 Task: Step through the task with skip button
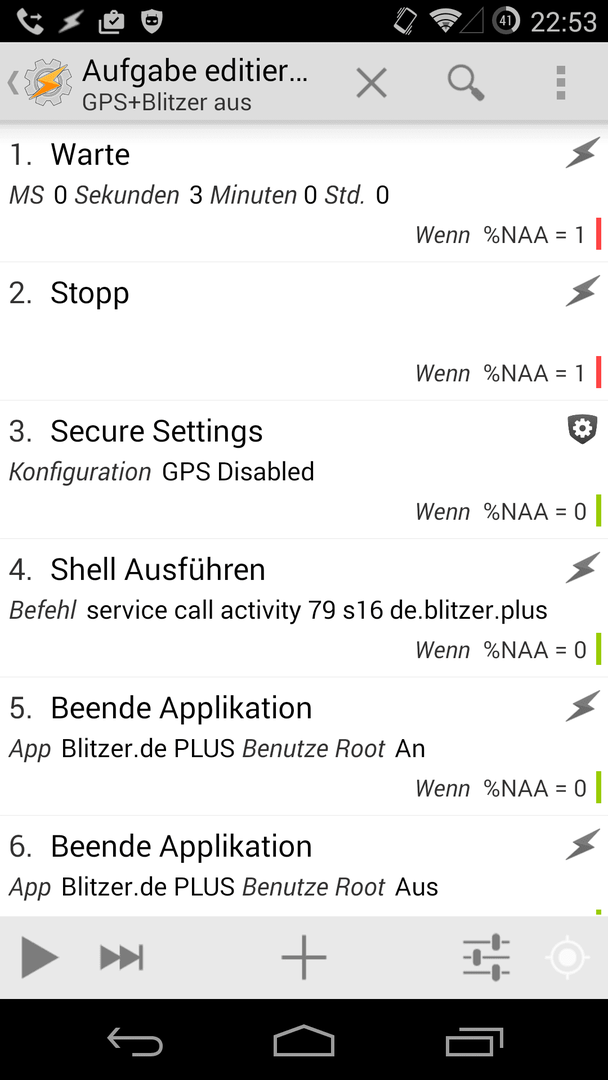(121, 957)
